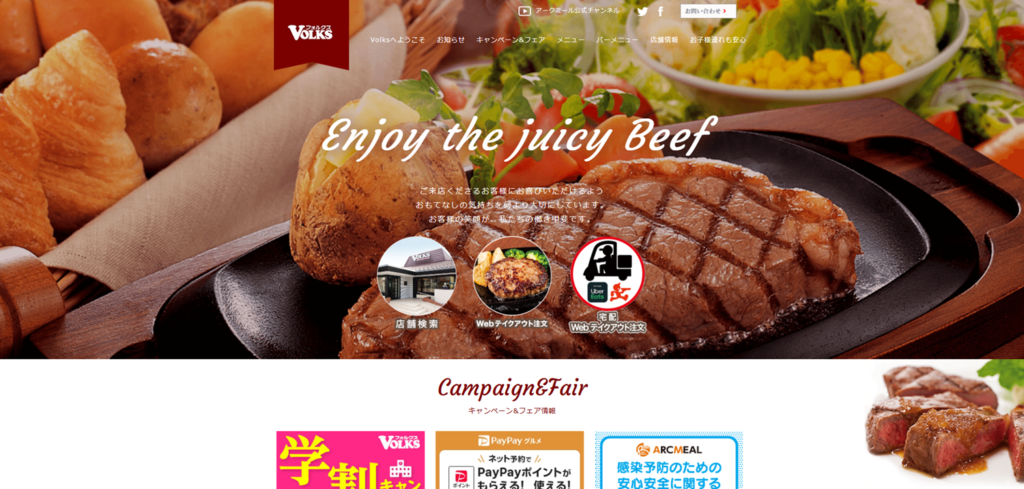The image size is (1024, 489).
Task: Select キャンペーン&フェア in the navigation
Action: [511, 40]
